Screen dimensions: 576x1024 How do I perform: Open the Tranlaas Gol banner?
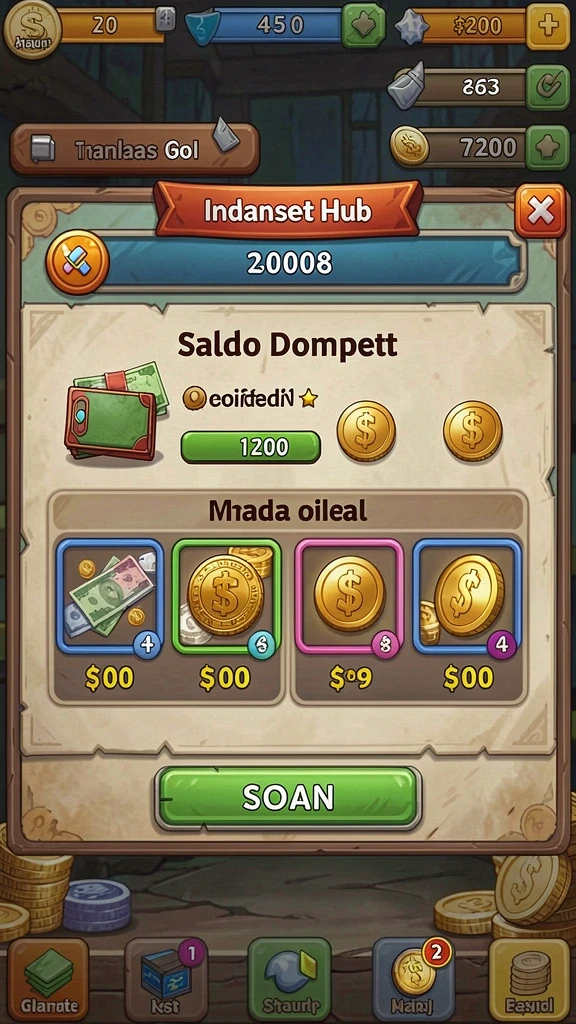pos(135,150)
